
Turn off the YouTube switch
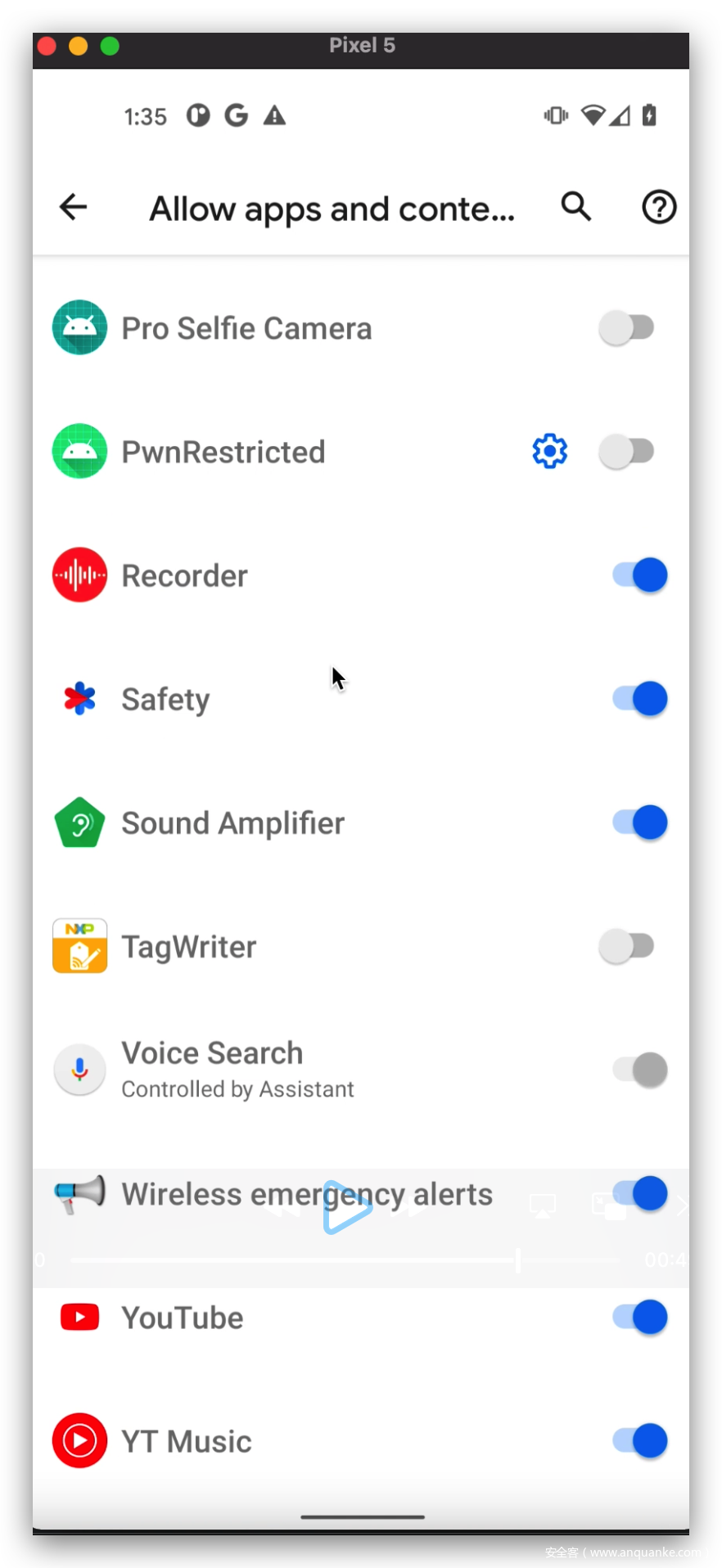[x=640, y=1318]
